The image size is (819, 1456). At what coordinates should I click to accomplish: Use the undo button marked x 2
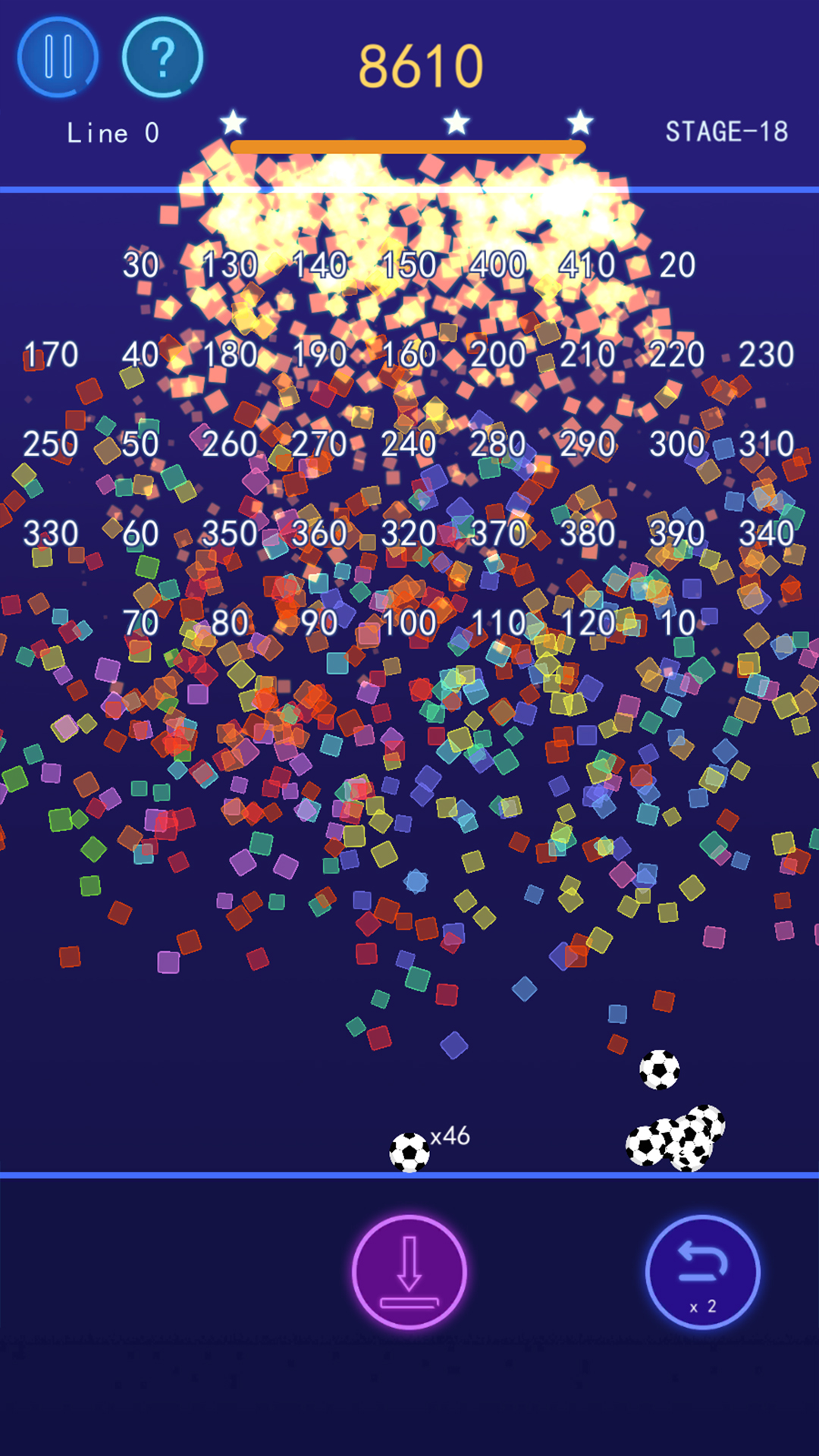click(702, 1272)
